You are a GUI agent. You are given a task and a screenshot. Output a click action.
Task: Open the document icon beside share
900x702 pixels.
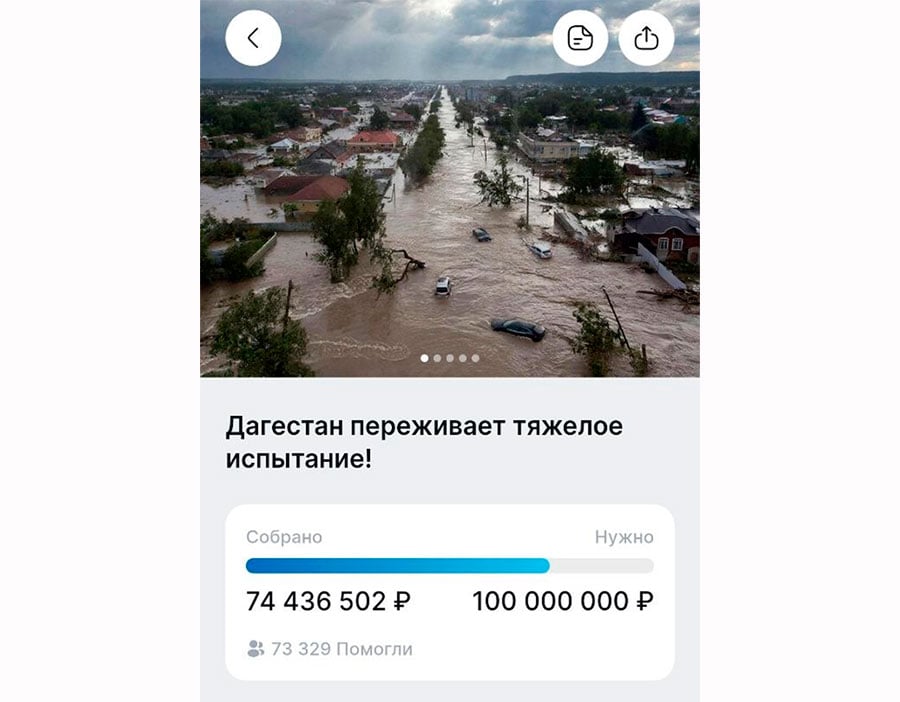(x=580, y=38)
